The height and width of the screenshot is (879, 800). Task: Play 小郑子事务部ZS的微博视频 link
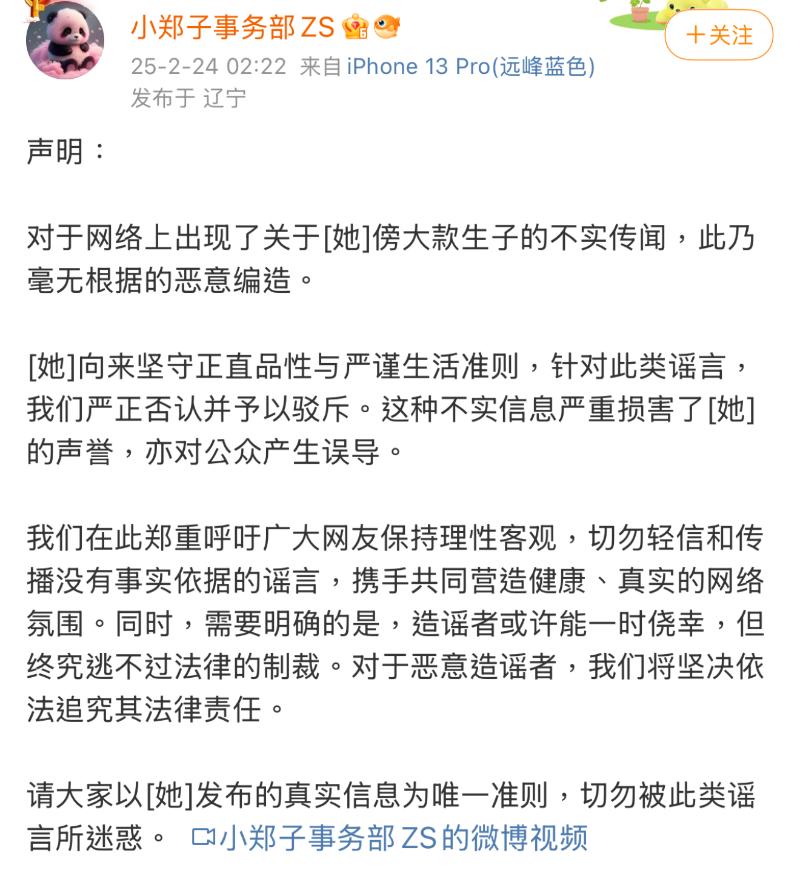[390, 837]
